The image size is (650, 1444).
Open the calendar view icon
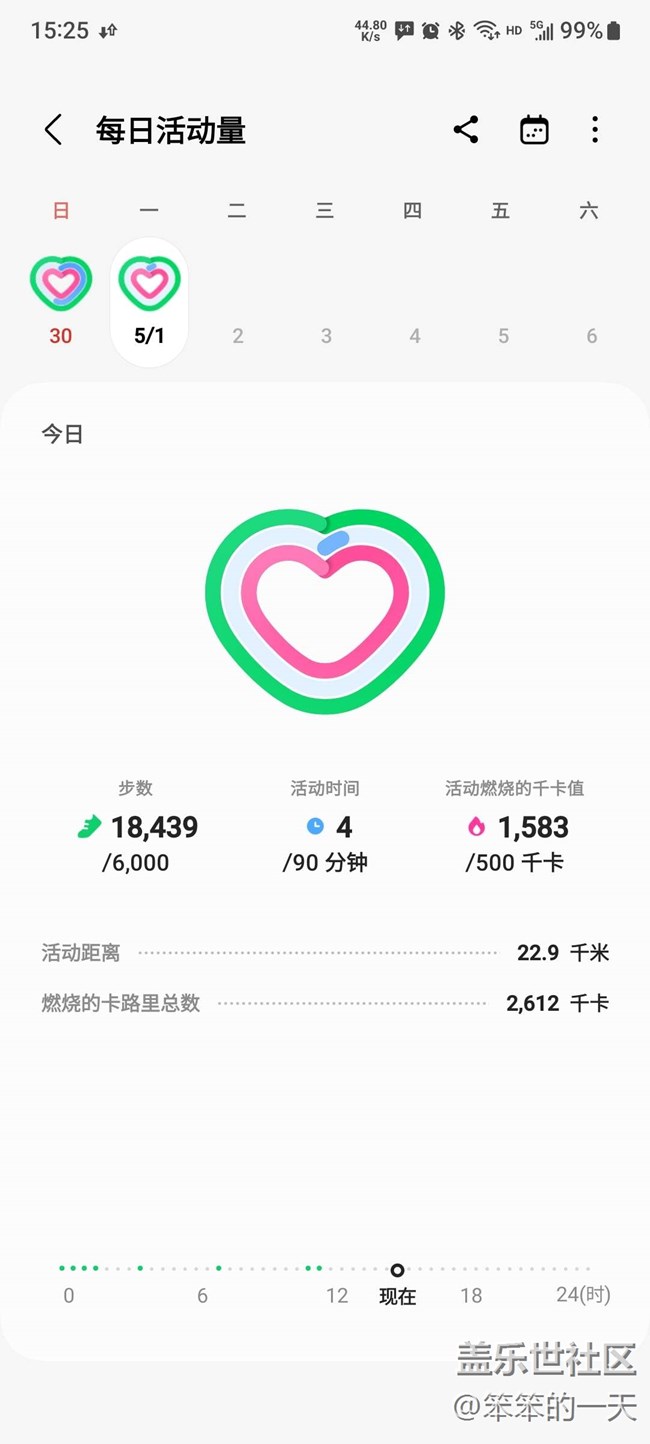[x=534, y=130]
